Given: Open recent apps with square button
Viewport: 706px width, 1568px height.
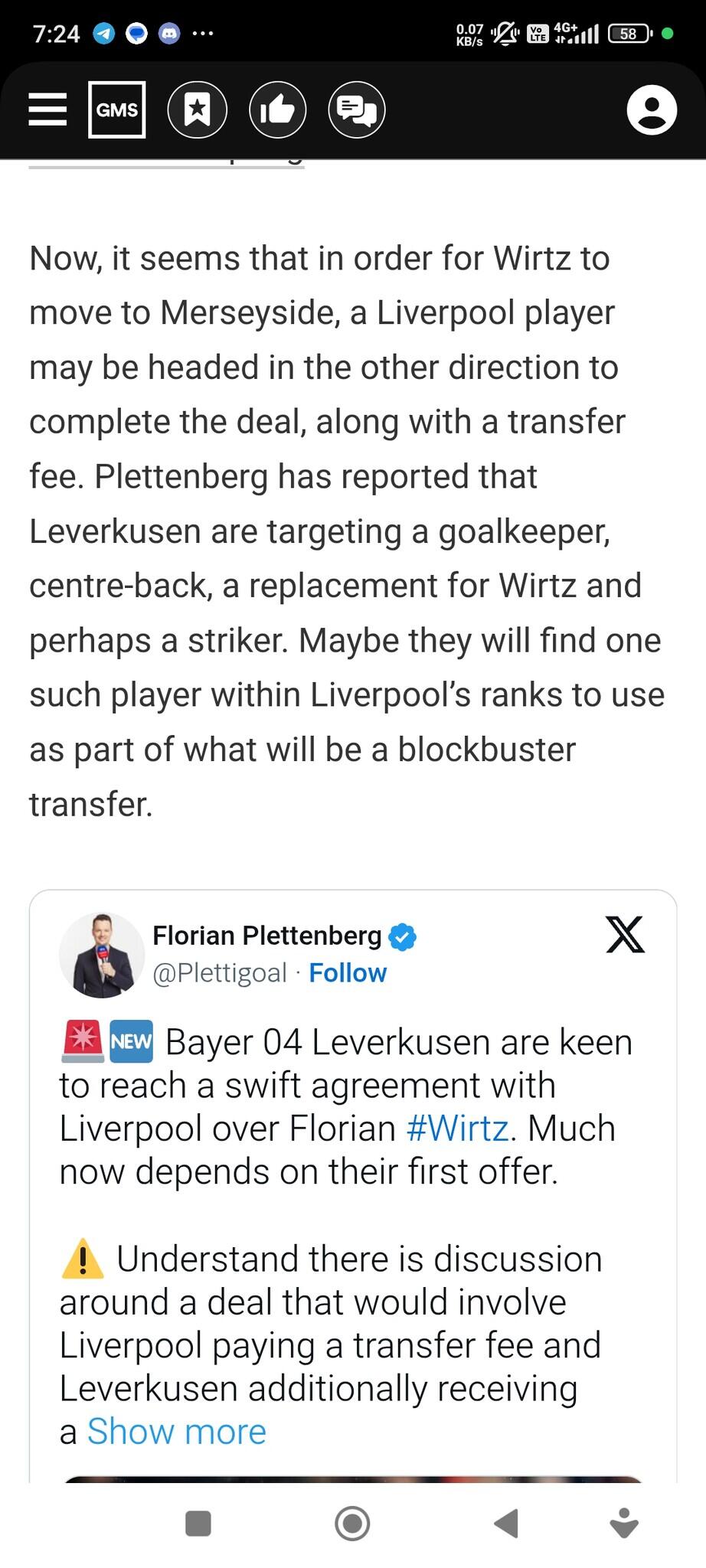Looking at the screenshot, I should [198, 1524].
